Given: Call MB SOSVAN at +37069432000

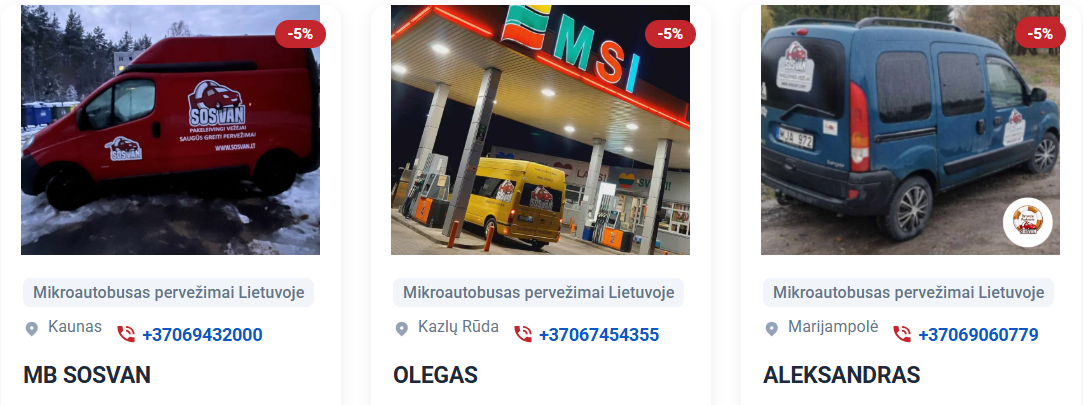Looking at the screenshot, I should [202, 335].
